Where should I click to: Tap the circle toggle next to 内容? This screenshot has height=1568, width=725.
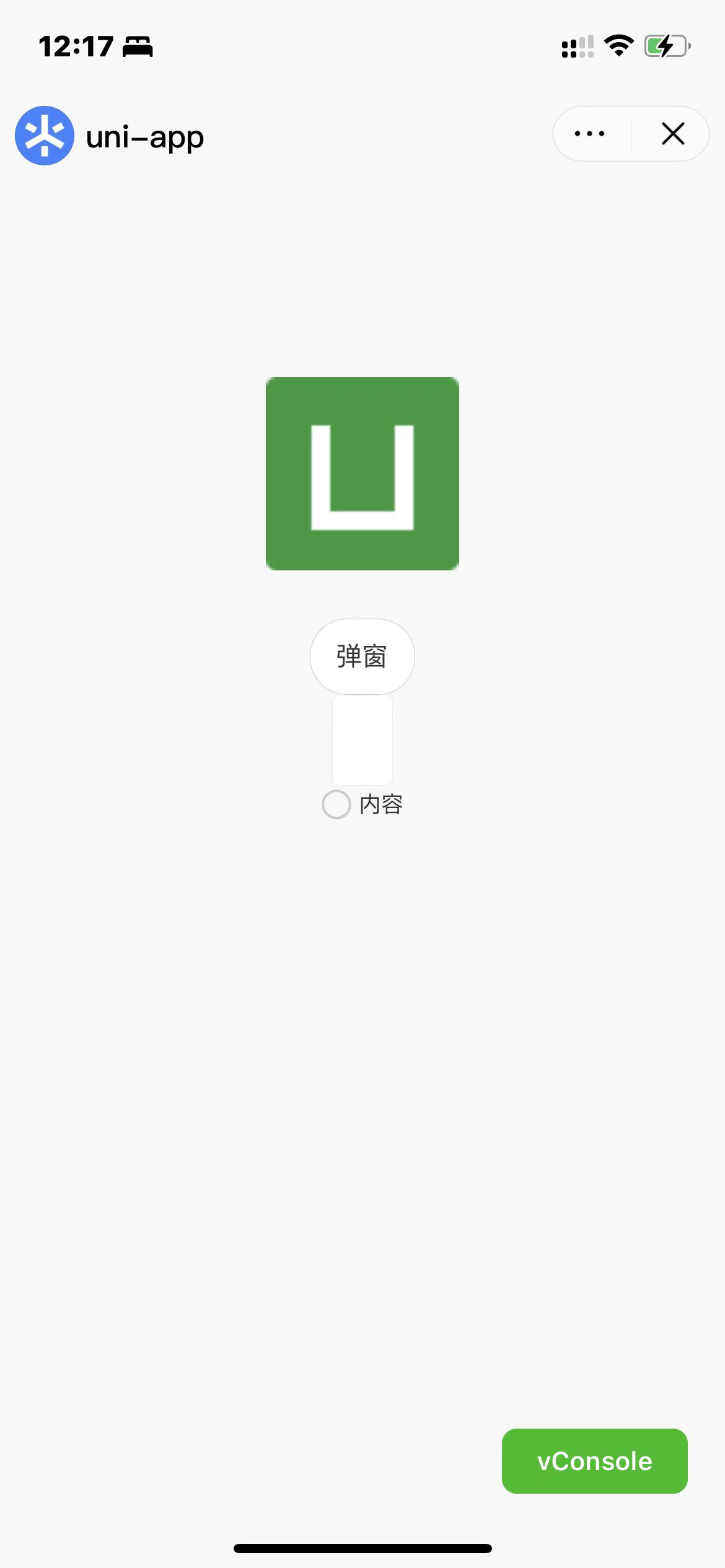[337, 804]
